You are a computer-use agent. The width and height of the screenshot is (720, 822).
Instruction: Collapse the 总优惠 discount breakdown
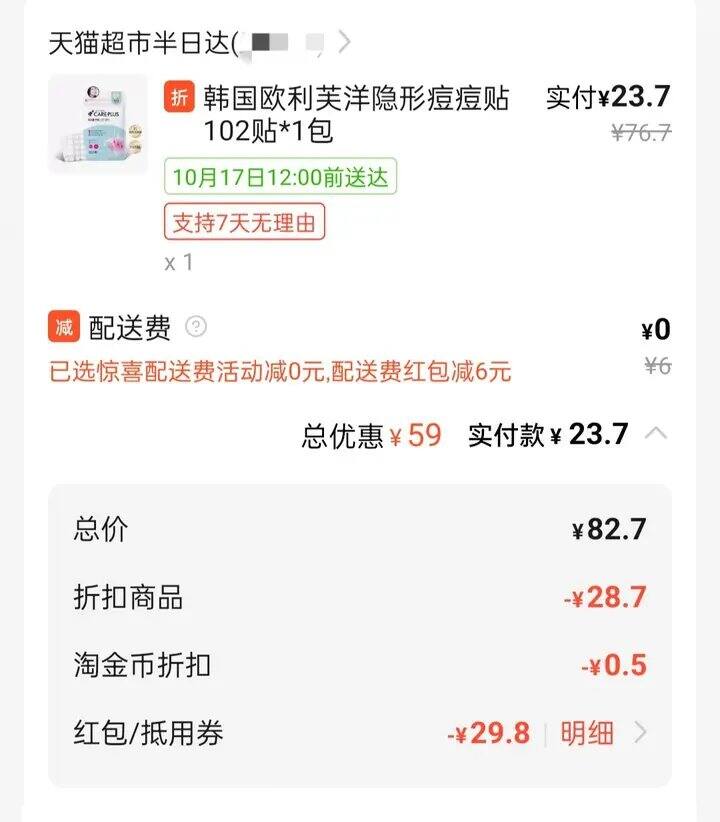[656, 434]
